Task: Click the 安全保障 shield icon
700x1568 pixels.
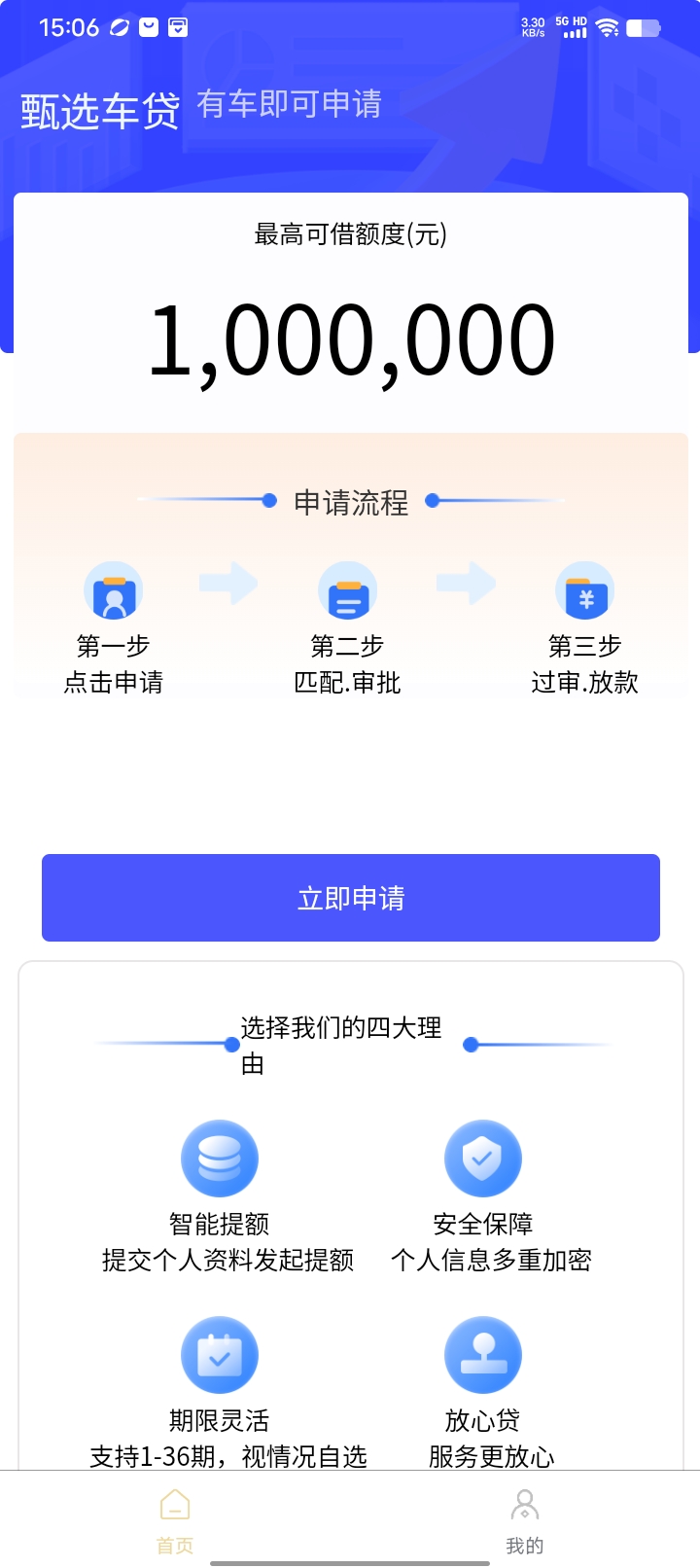Action: click(x=483, y=1158)
